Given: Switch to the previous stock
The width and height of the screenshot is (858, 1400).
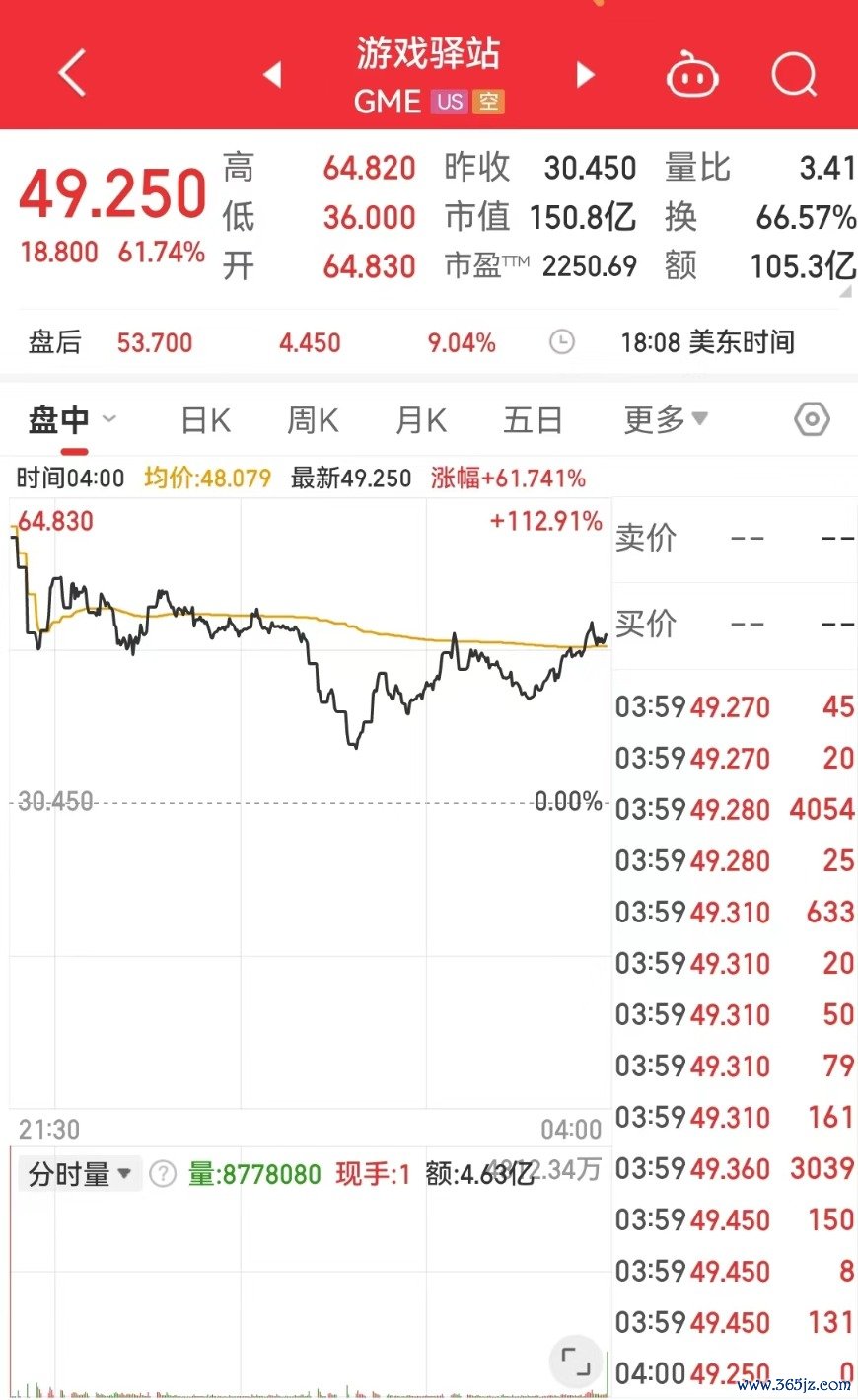Looking at the screenshot, I should point(272,74).
